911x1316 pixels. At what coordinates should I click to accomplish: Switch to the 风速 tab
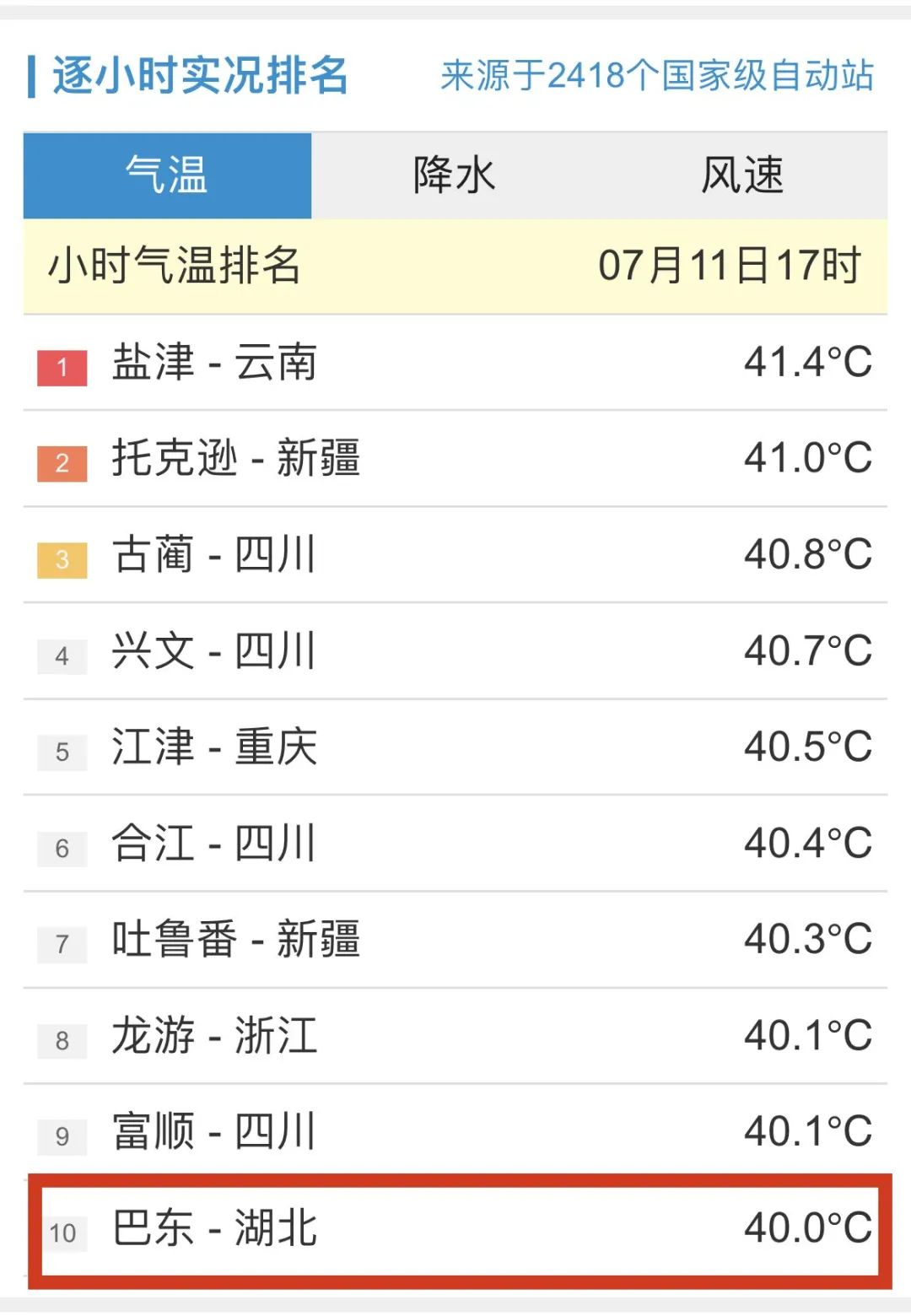tap(742, 174)
